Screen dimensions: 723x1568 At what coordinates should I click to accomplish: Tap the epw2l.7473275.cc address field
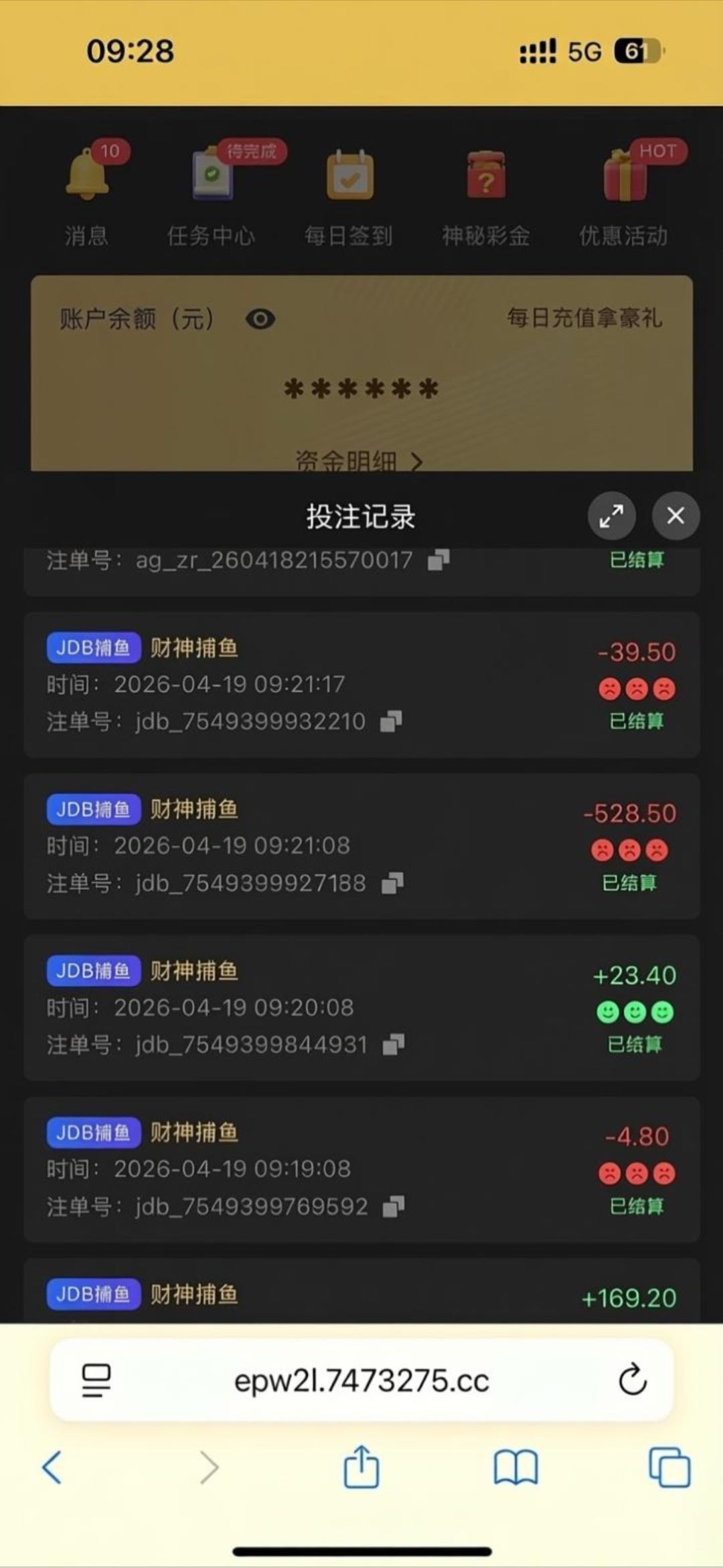pos(361,1381)
